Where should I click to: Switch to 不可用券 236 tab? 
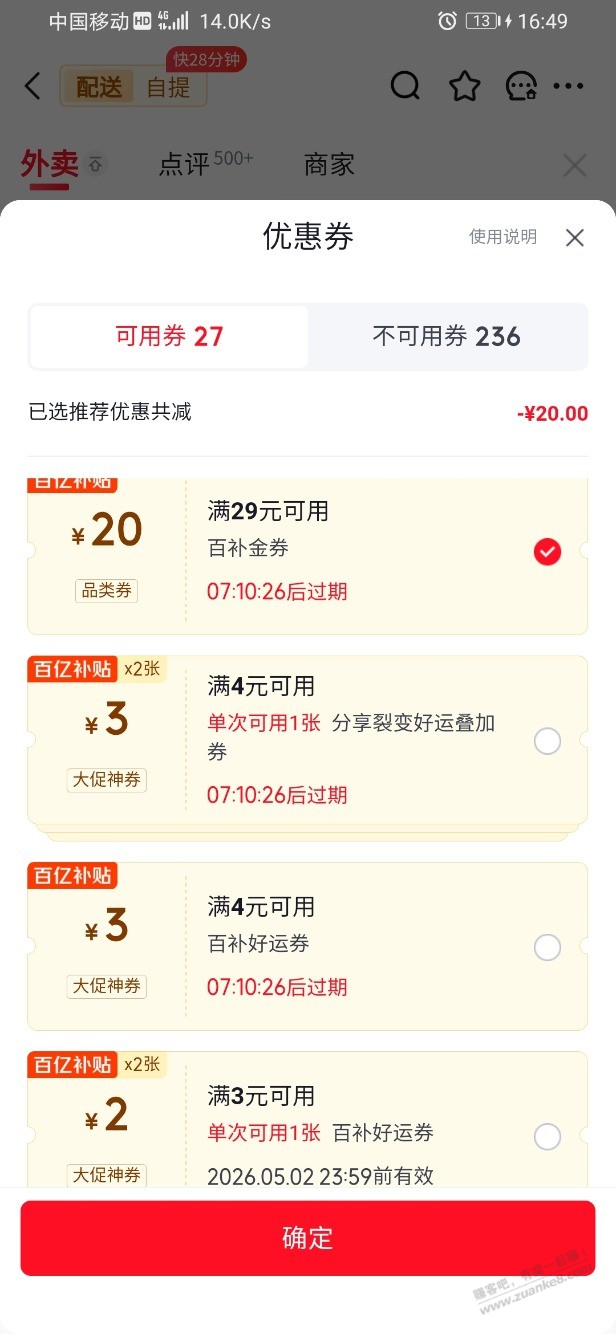(447, 337)
